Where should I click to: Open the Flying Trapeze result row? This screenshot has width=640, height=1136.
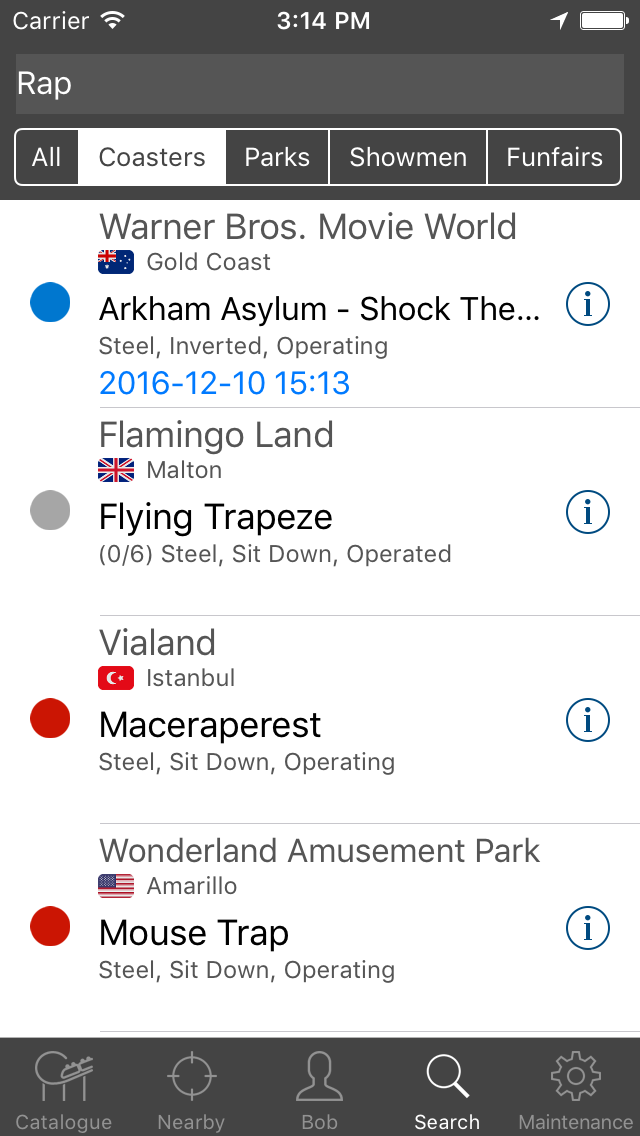[320, 511]
